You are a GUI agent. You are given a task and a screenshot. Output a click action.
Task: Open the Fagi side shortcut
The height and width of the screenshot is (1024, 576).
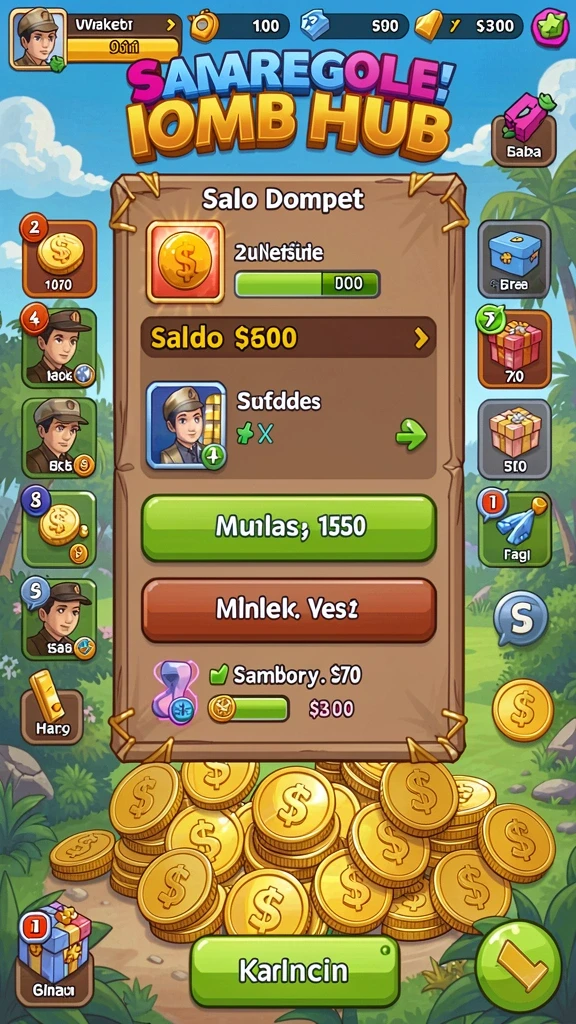pos(514,529)
